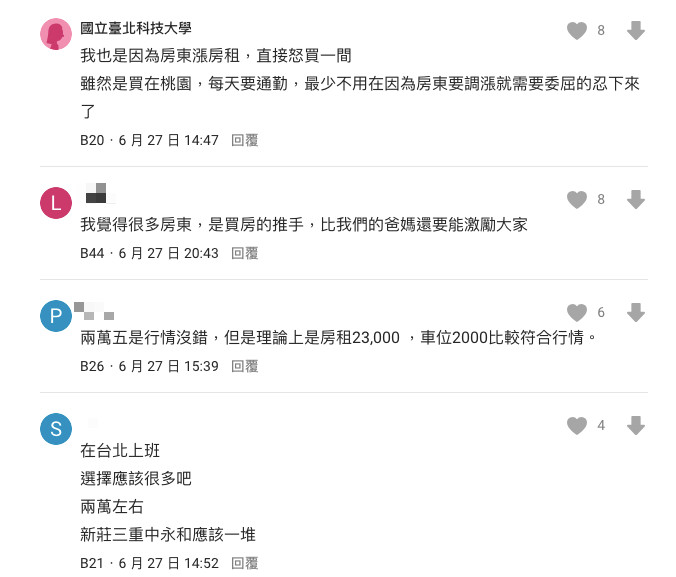Open the S commenter's avatar
This screenshot has height=577, width=676.
(56, 429)
